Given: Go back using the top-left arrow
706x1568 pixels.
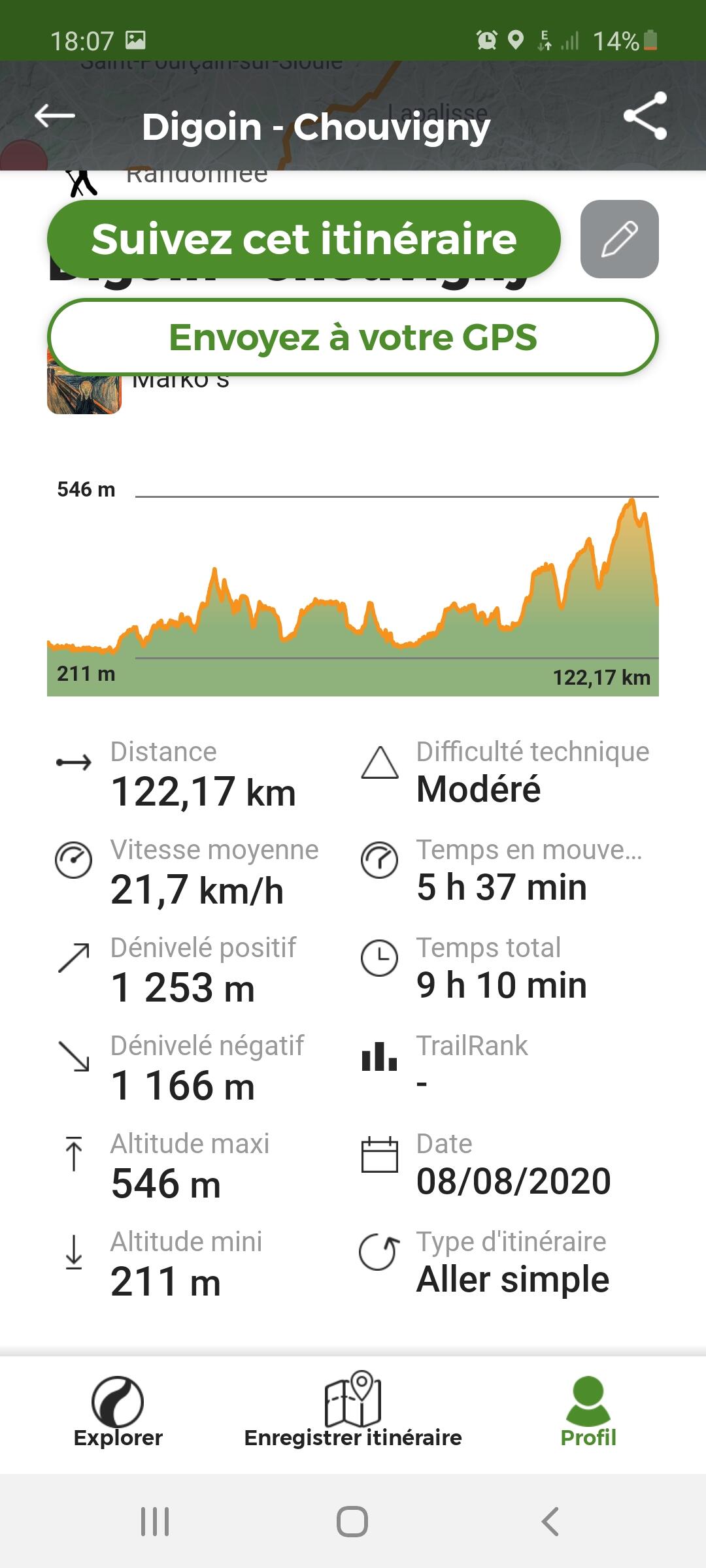Looking at the screenshot, I should (x=55, y=116).
